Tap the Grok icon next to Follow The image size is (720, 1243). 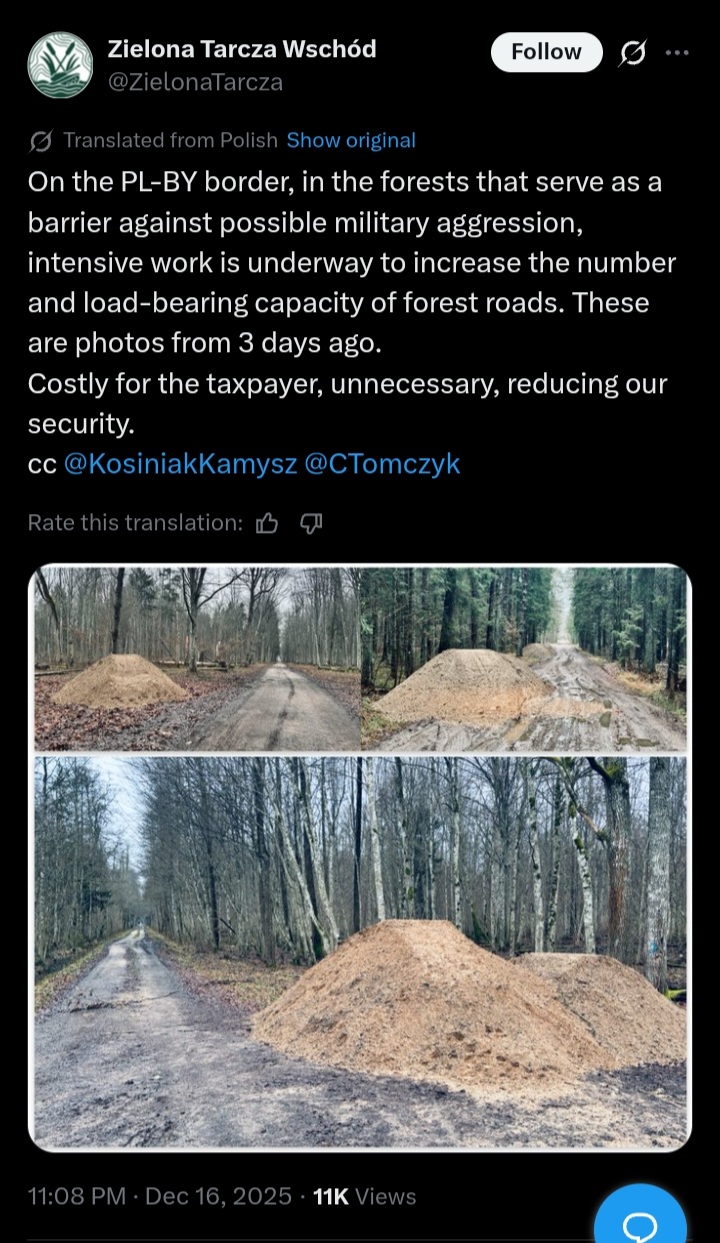click(x=633, y=52)
